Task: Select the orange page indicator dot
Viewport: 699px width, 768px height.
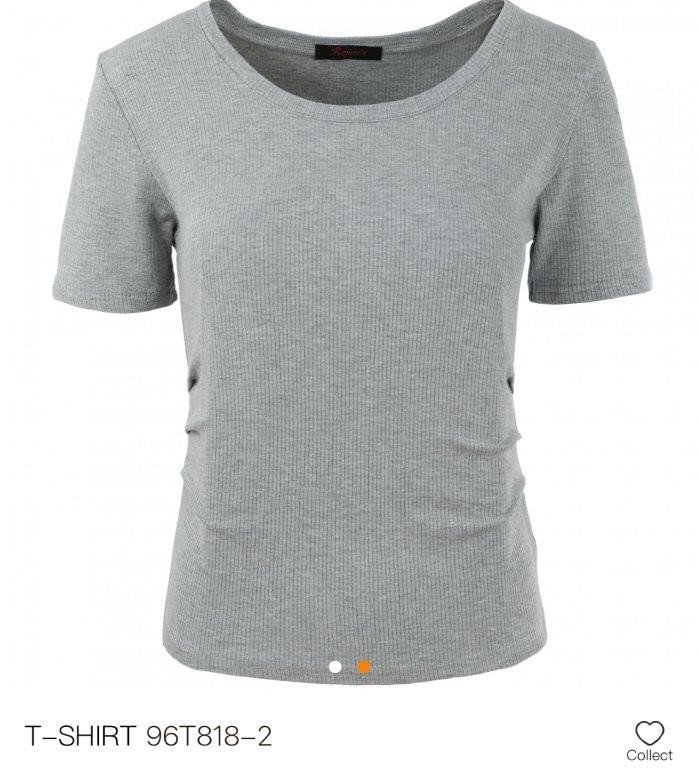Action: click(x=364, y=666)
